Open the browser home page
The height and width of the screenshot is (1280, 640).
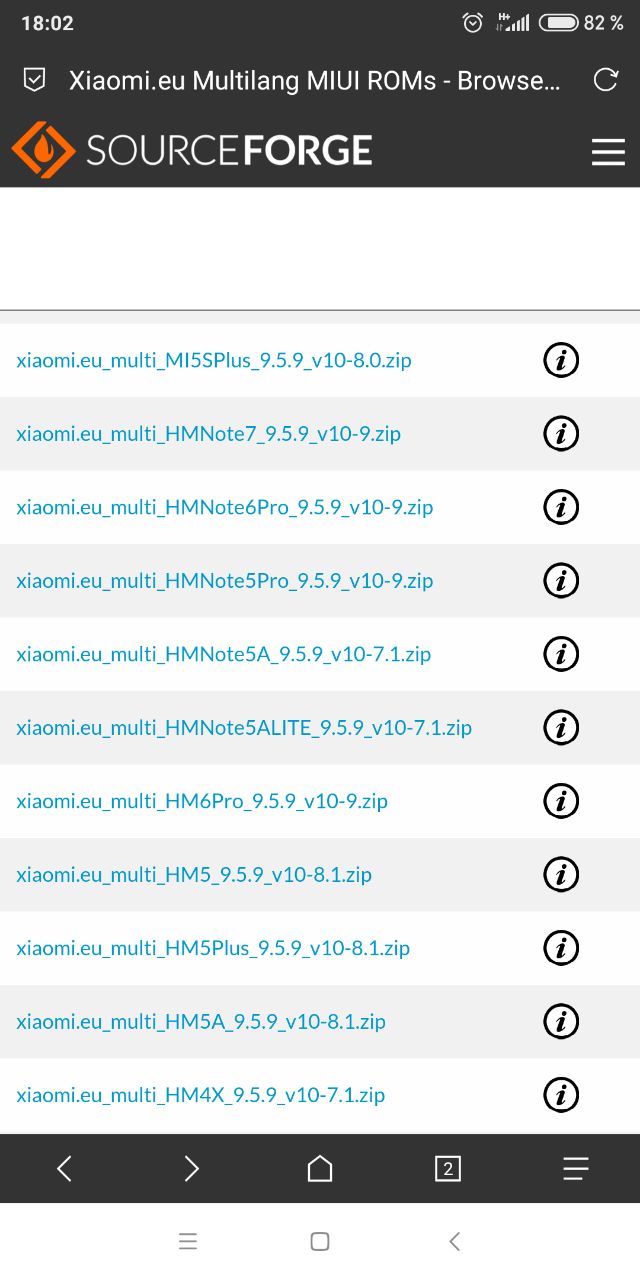tap(320, 1168)
